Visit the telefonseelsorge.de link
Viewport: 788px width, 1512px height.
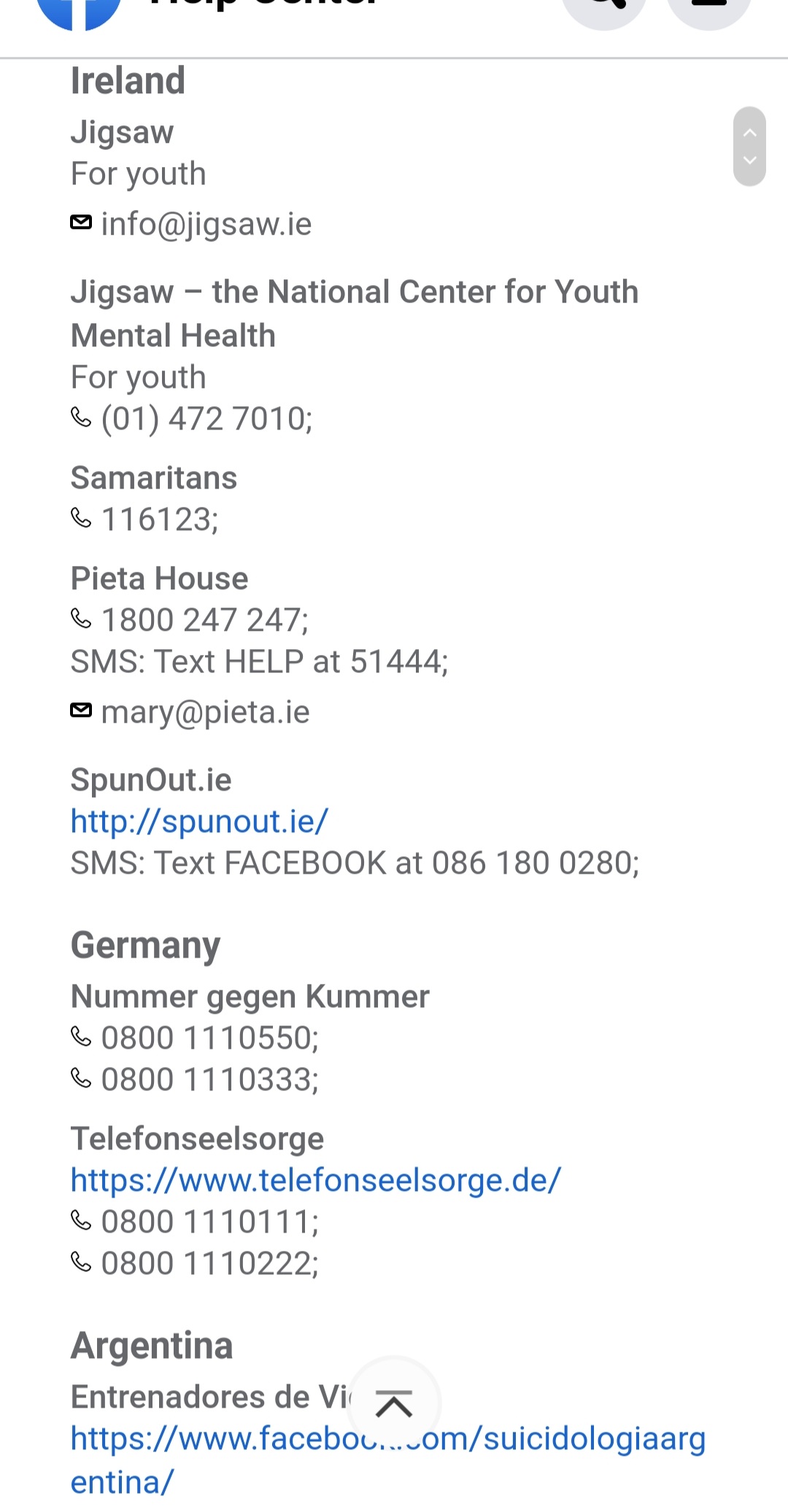pos(315,1180)
